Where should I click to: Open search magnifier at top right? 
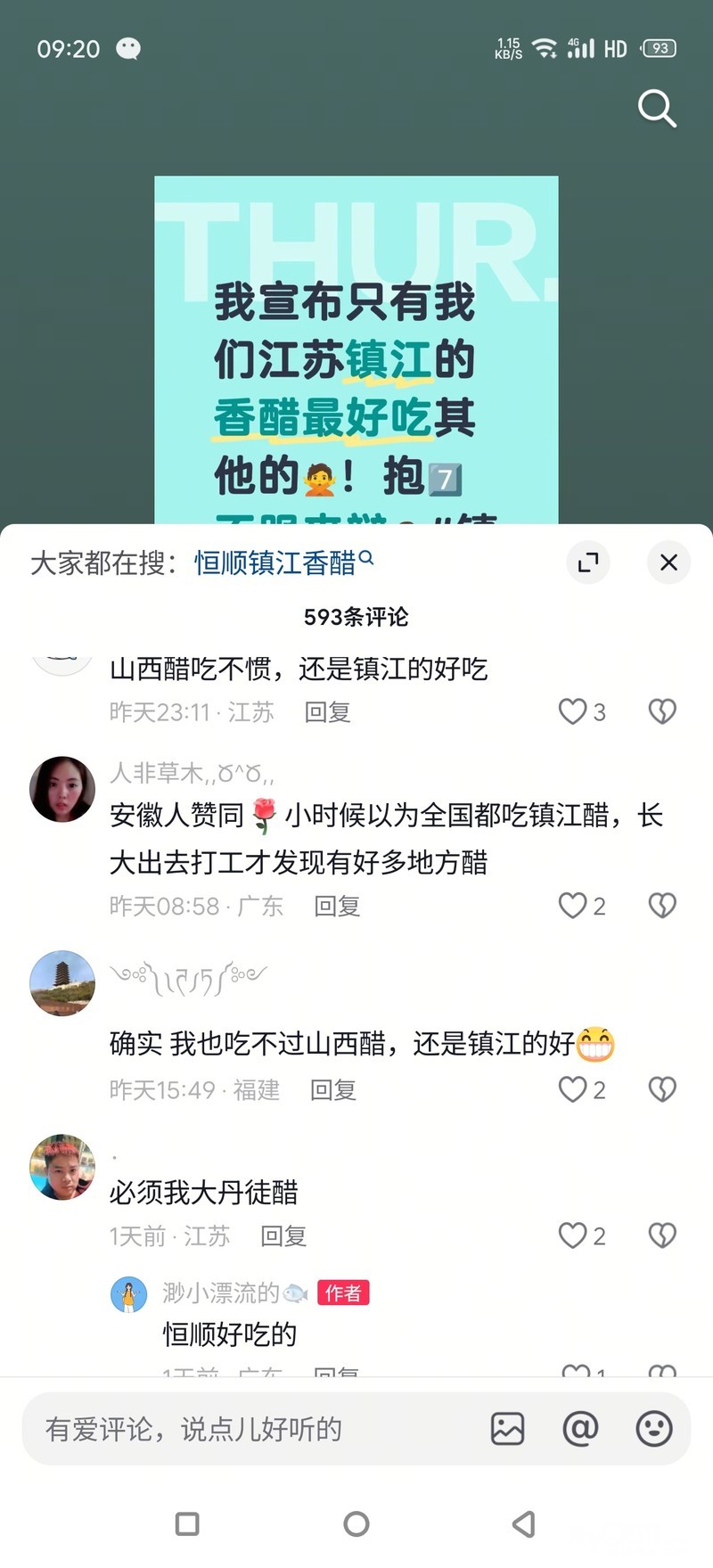click(x=657, y=109)
